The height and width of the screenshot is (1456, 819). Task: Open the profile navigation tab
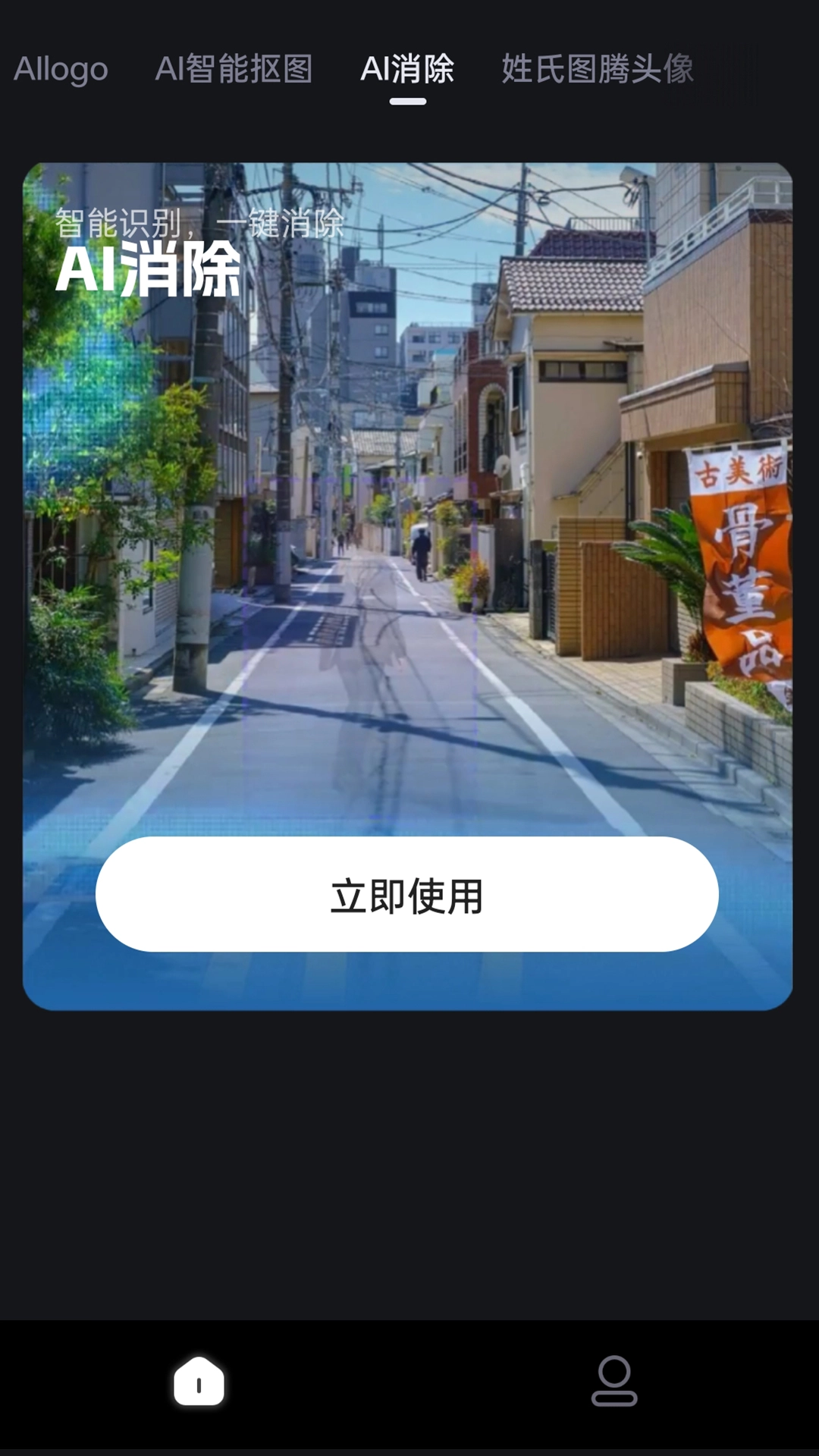(x=614, y=1382)
